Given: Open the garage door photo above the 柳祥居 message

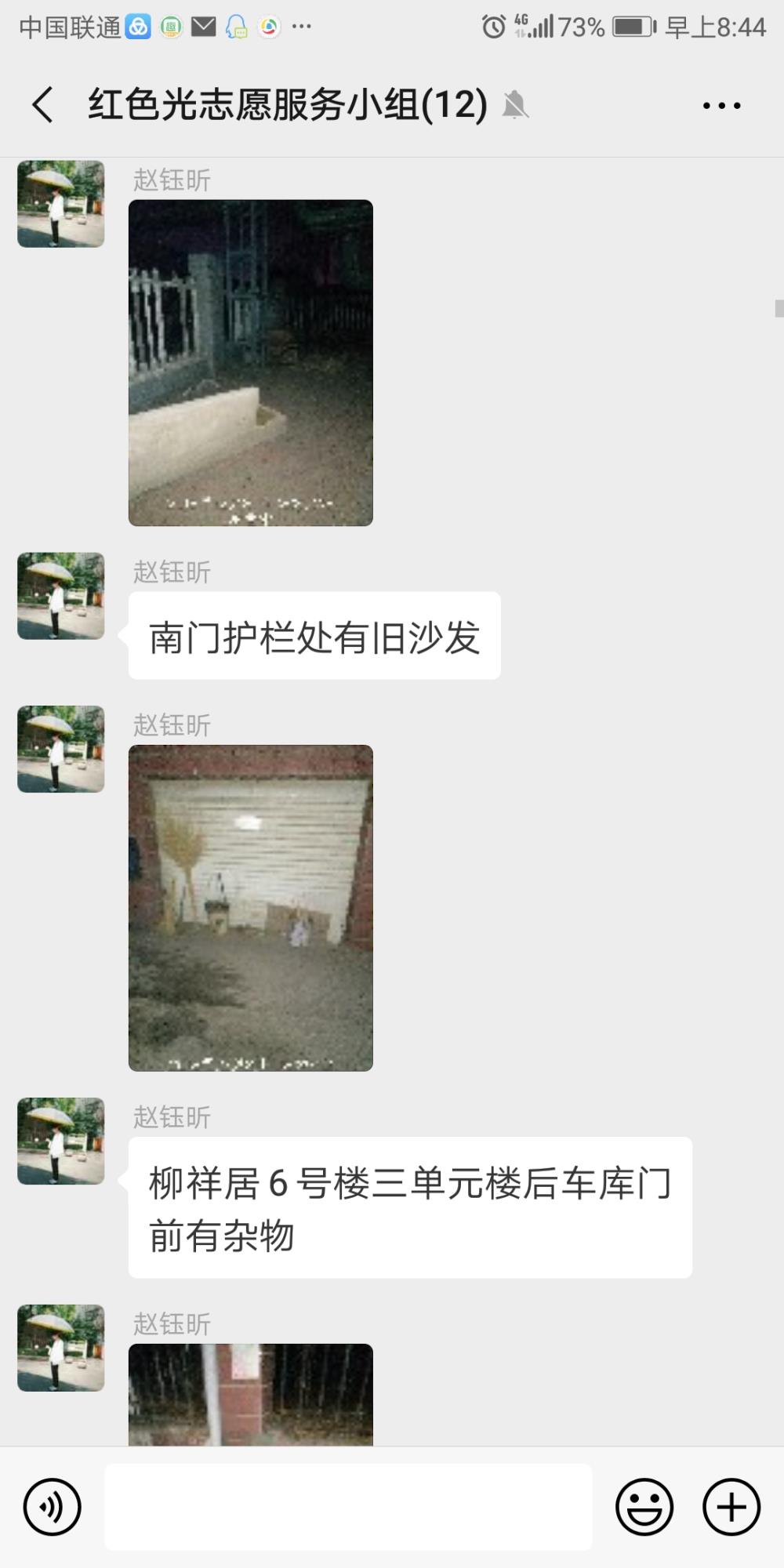Looking at the screenshot, I should [x=251, y=908].
